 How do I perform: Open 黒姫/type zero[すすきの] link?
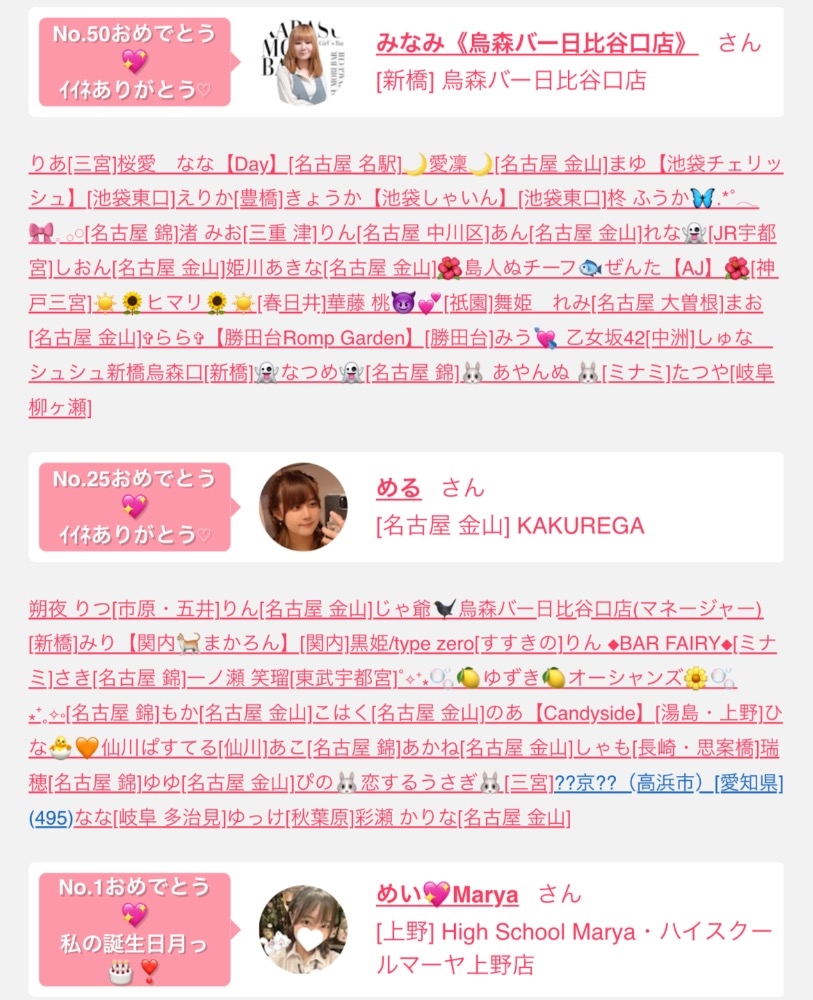click(456, 643)
